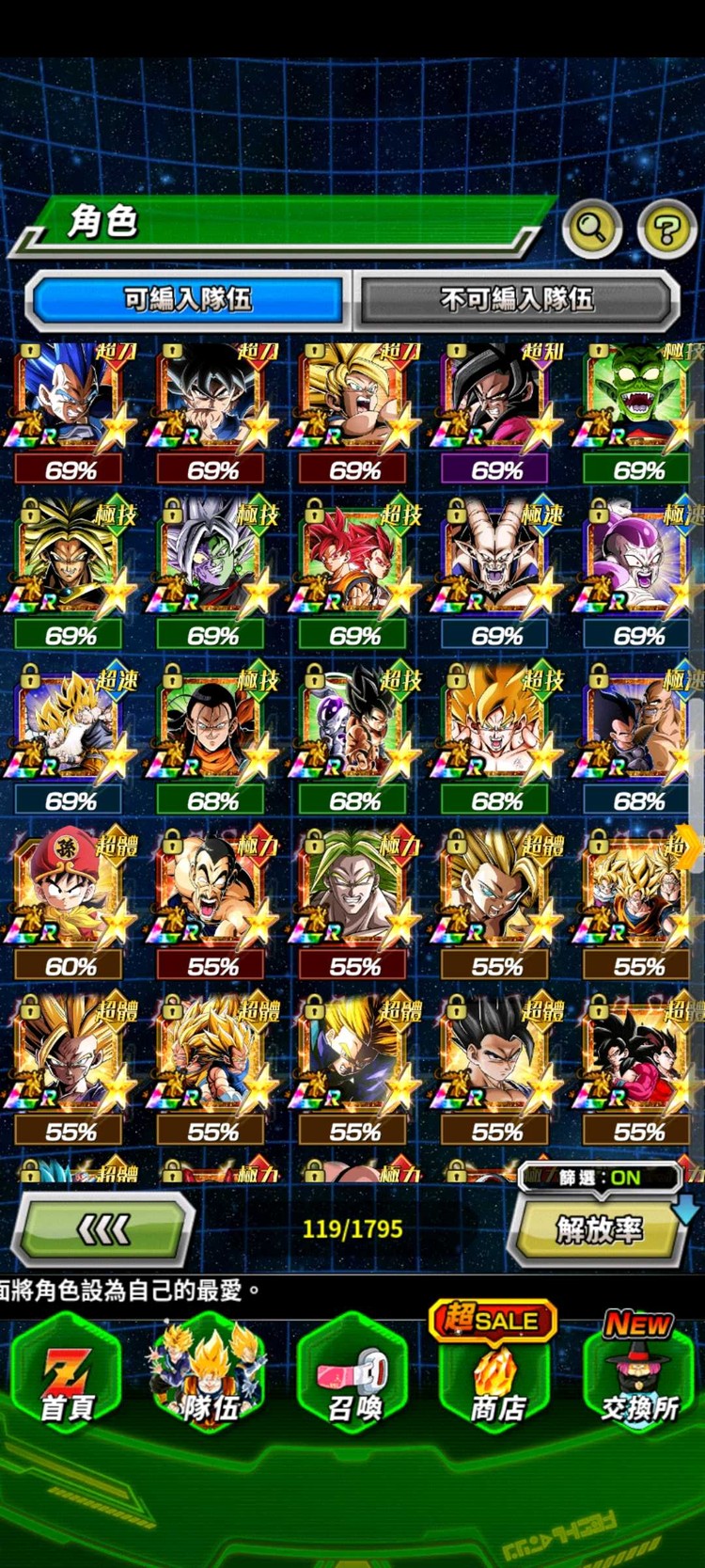Switch to 不可編入隊伍 tab

516,300
